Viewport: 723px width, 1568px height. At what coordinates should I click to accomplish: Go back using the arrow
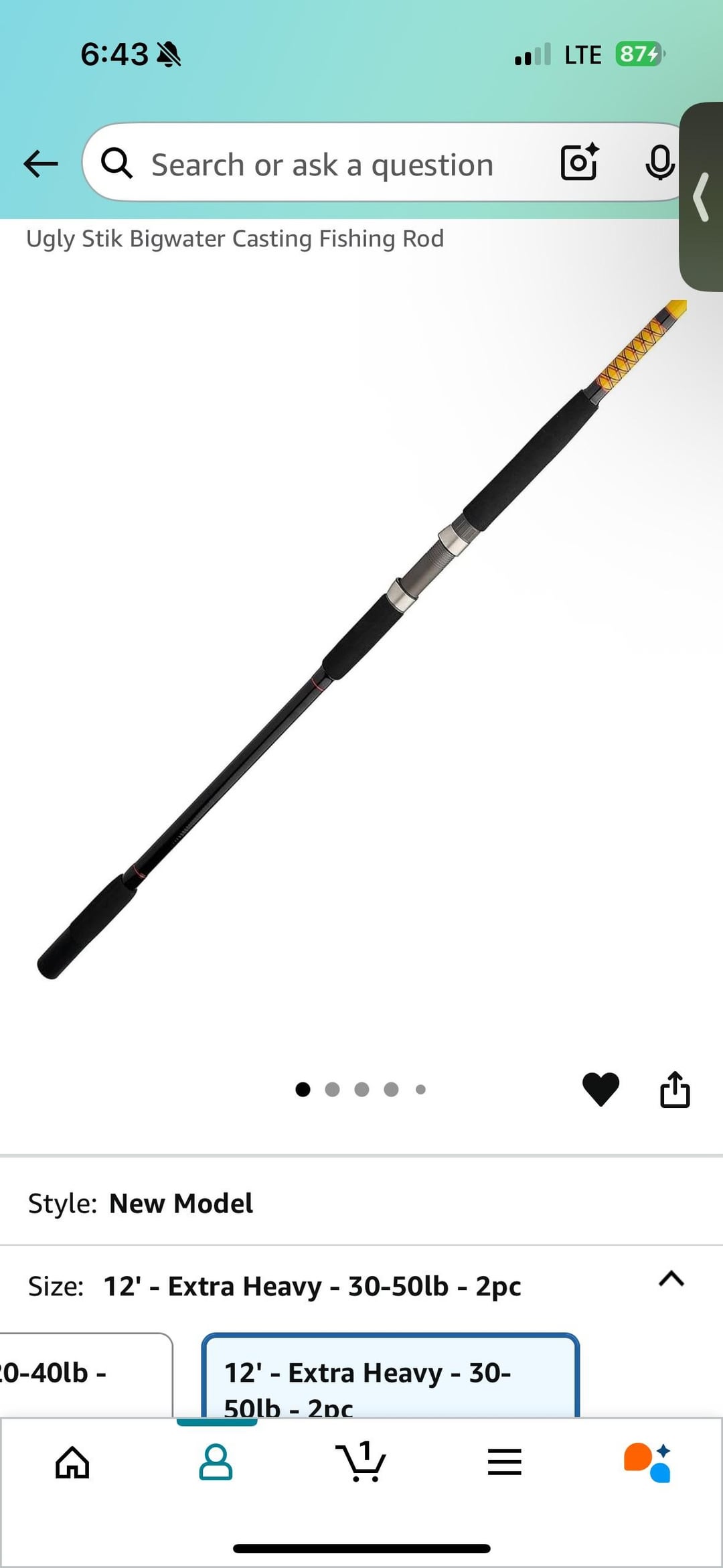(x=41, y=163)
